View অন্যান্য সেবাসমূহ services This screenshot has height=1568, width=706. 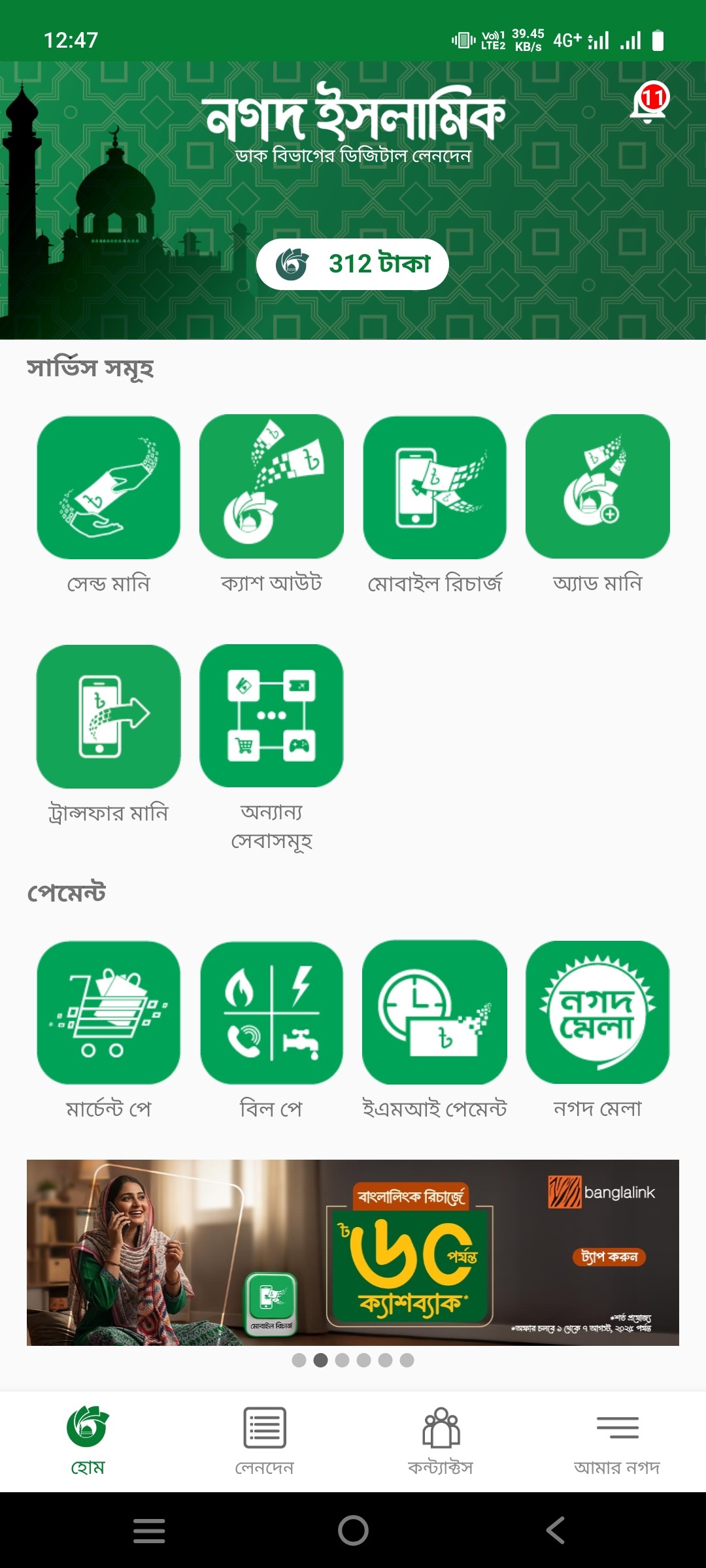pyautogui.click(x=271, y=717)
